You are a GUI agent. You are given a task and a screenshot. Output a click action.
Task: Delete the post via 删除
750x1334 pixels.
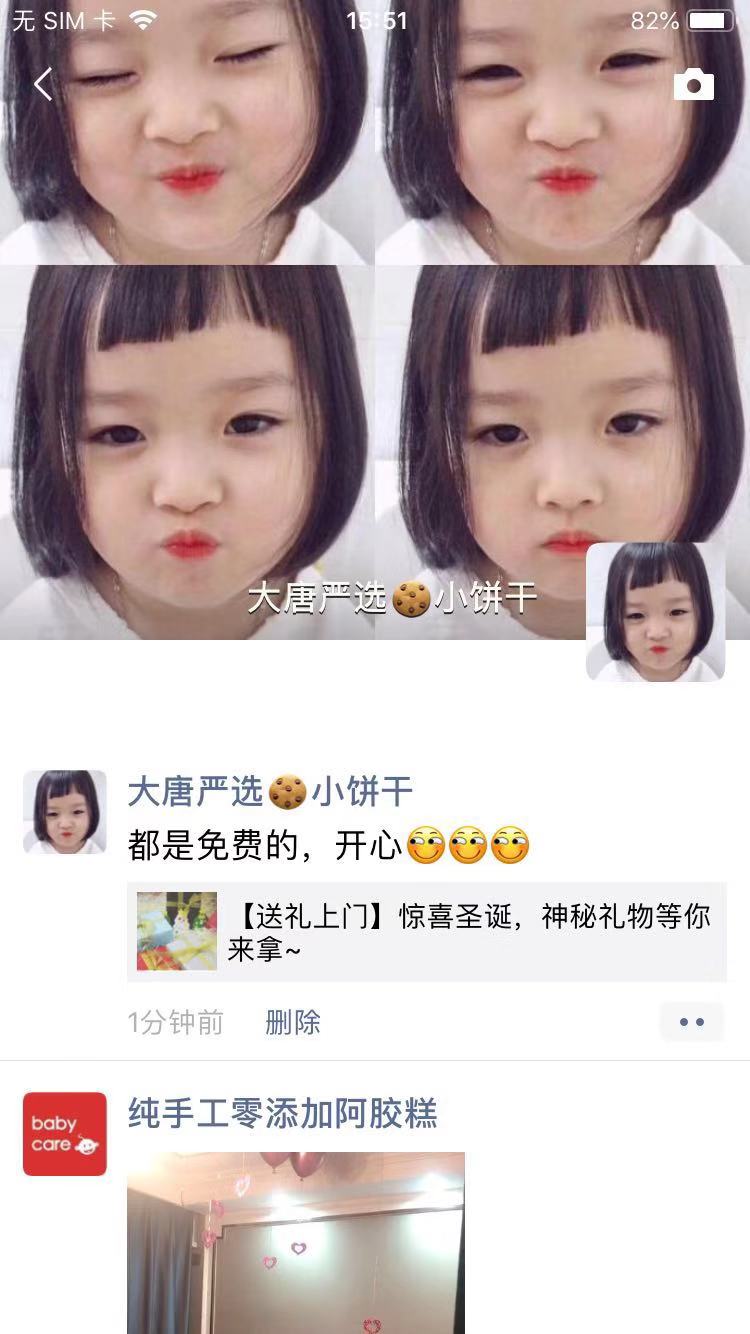(x=293, y=1022)
